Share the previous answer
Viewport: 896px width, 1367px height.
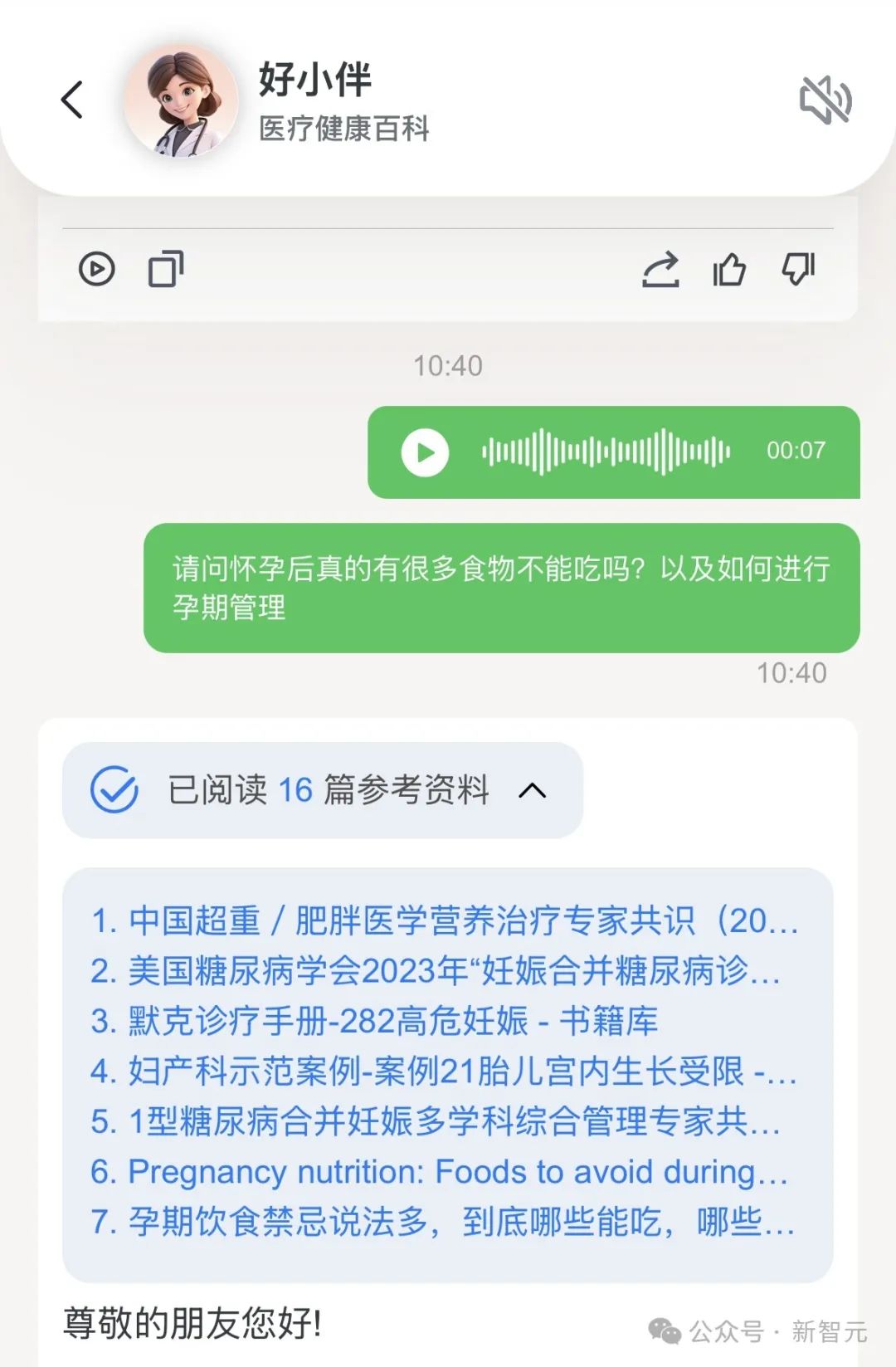point(660,269)
